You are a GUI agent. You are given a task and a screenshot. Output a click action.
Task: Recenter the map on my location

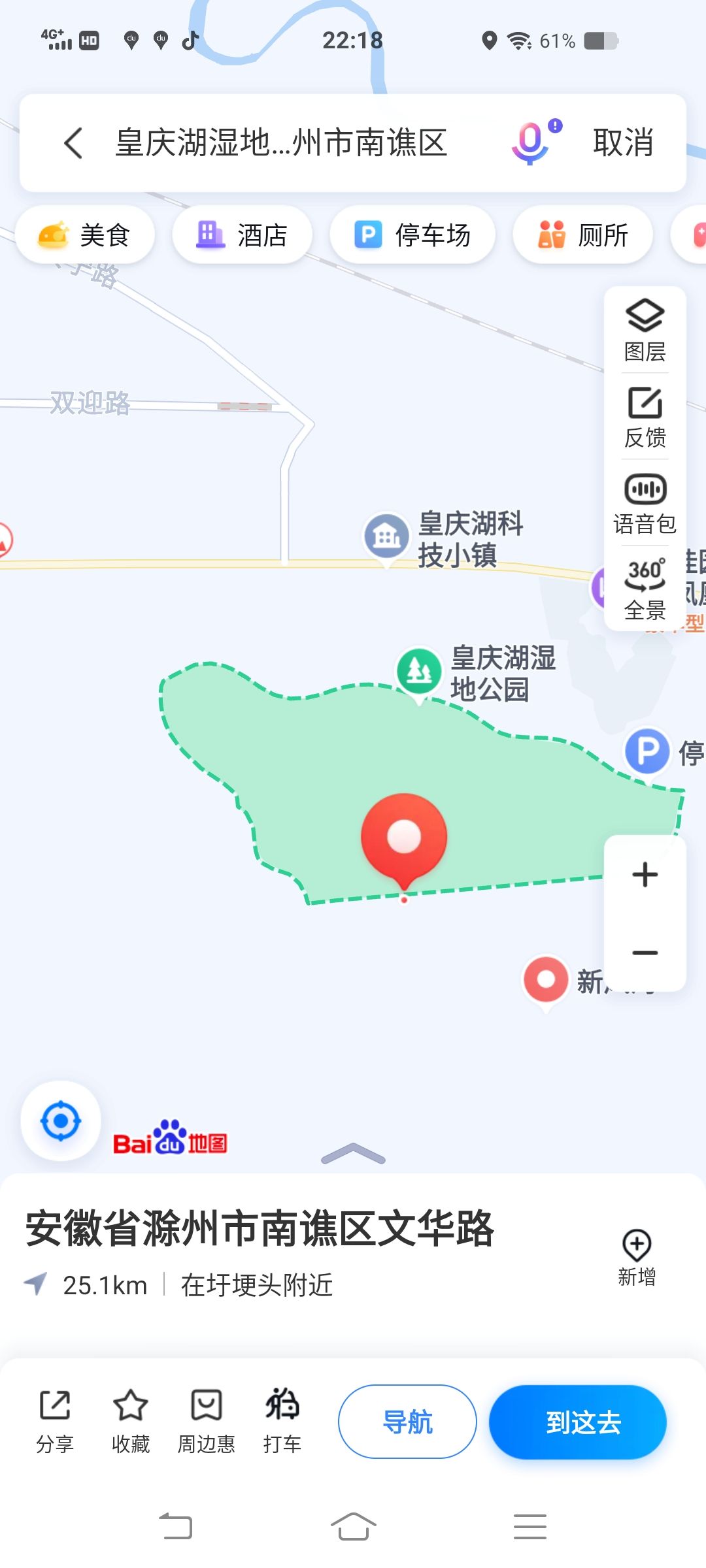61,1121
